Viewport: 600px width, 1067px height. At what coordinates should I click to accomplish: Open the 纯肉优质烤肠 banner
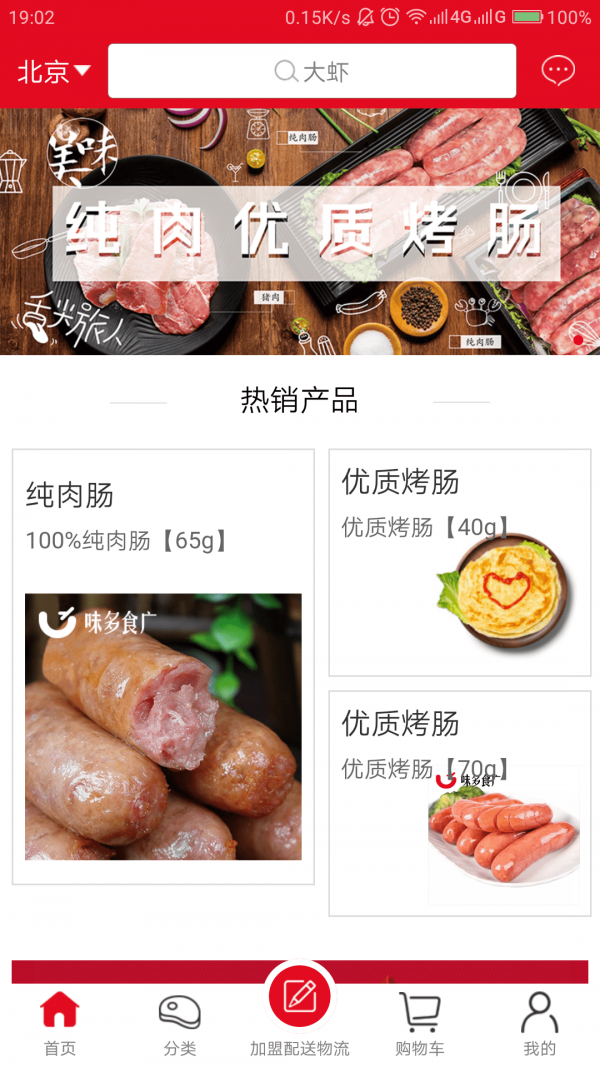click(300, 231)
